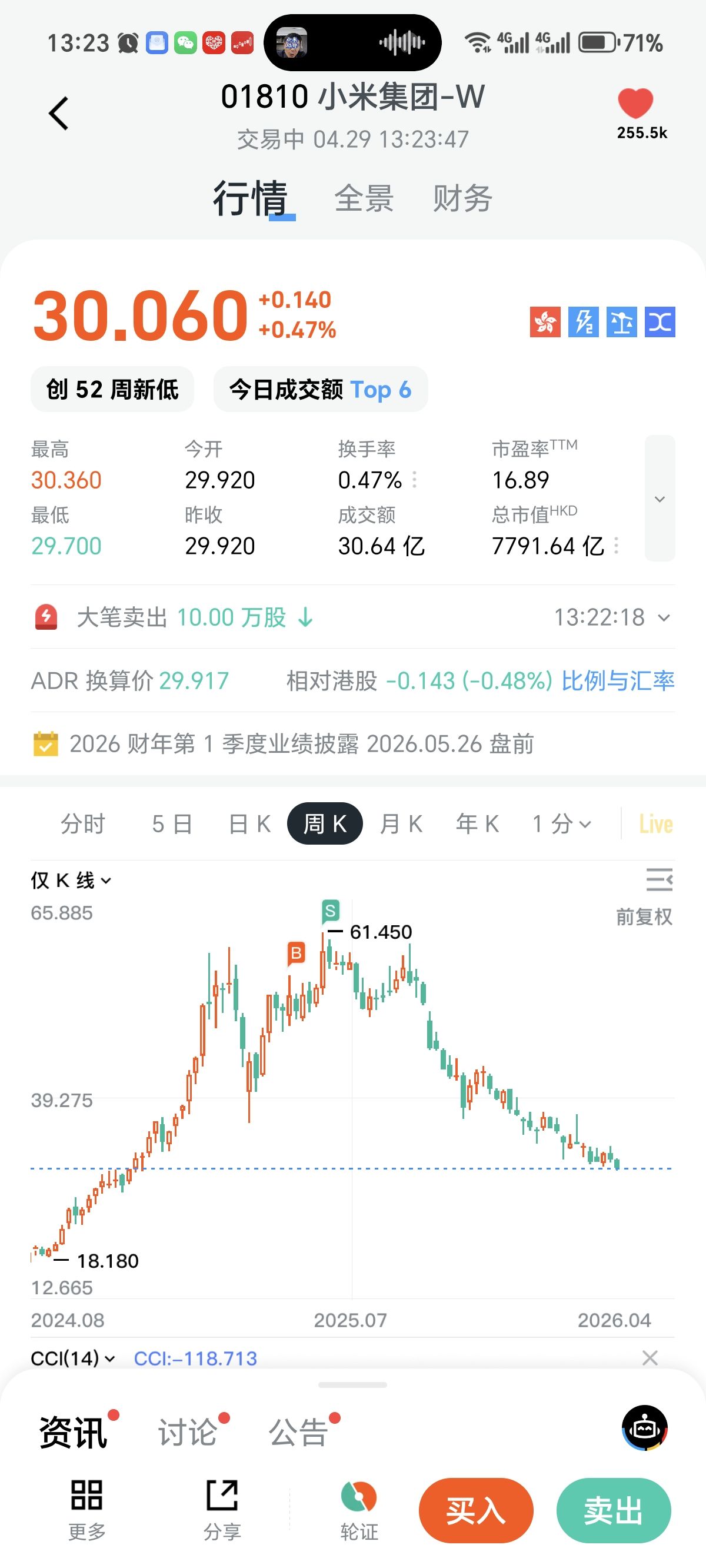Go back using the top-left arrow
Screen dimensions: 706x1568
(58, 113)
